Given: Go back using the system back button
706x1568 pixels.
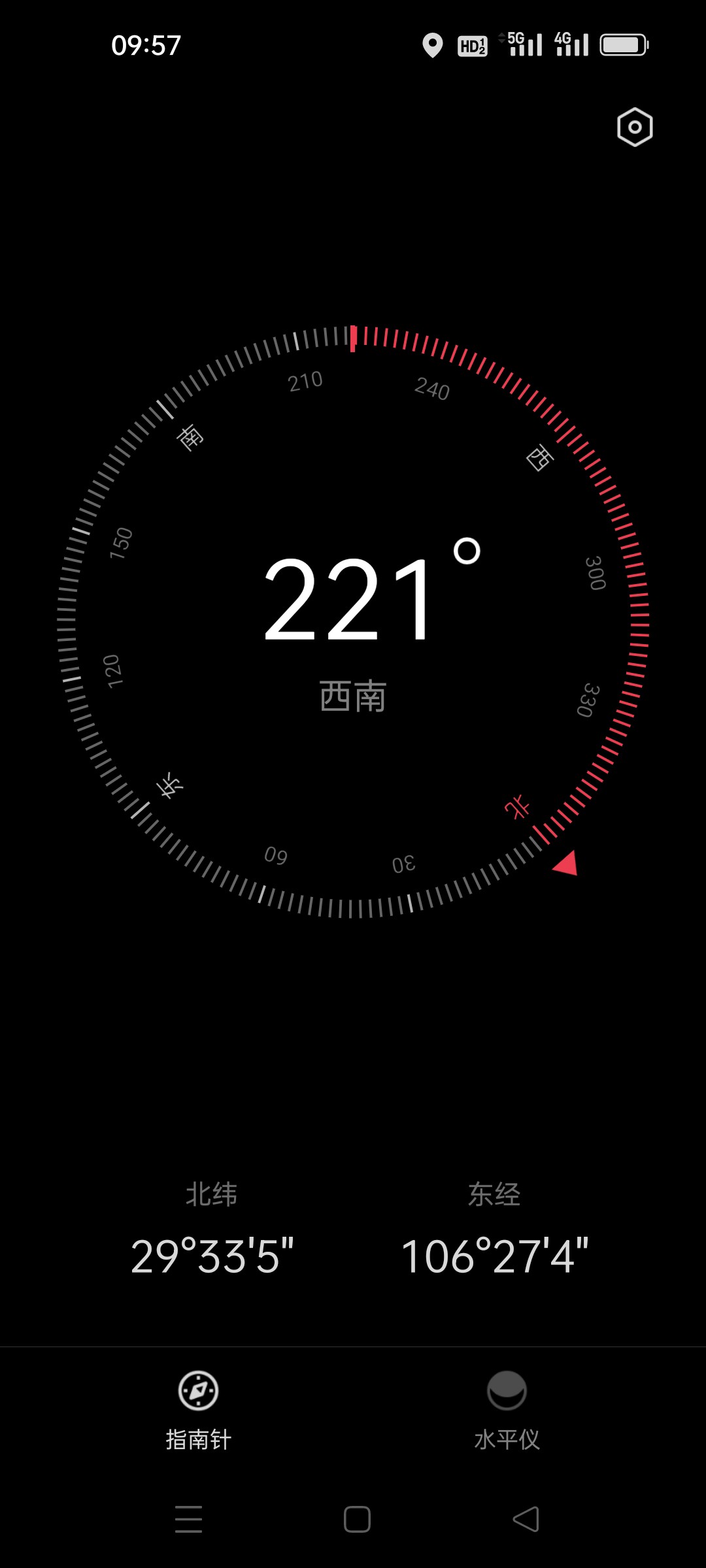Looking at the screenshot, I should (526, 1519).
